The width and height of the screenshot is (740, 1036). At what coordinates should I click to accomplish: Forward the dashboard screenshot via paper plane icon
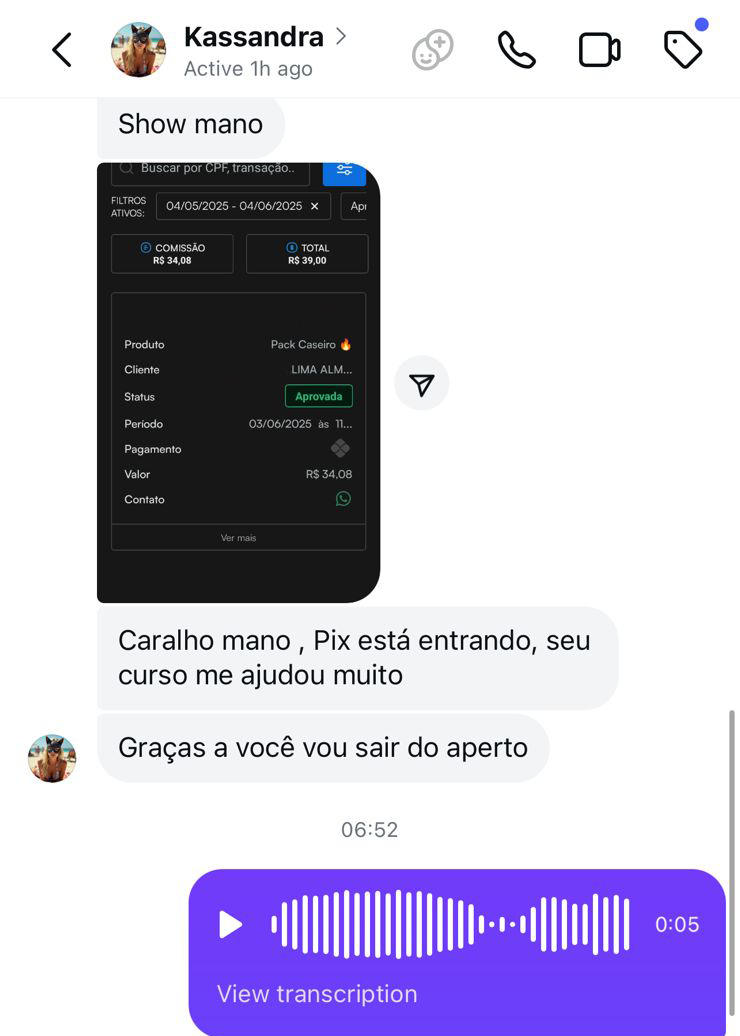[421, 382]
